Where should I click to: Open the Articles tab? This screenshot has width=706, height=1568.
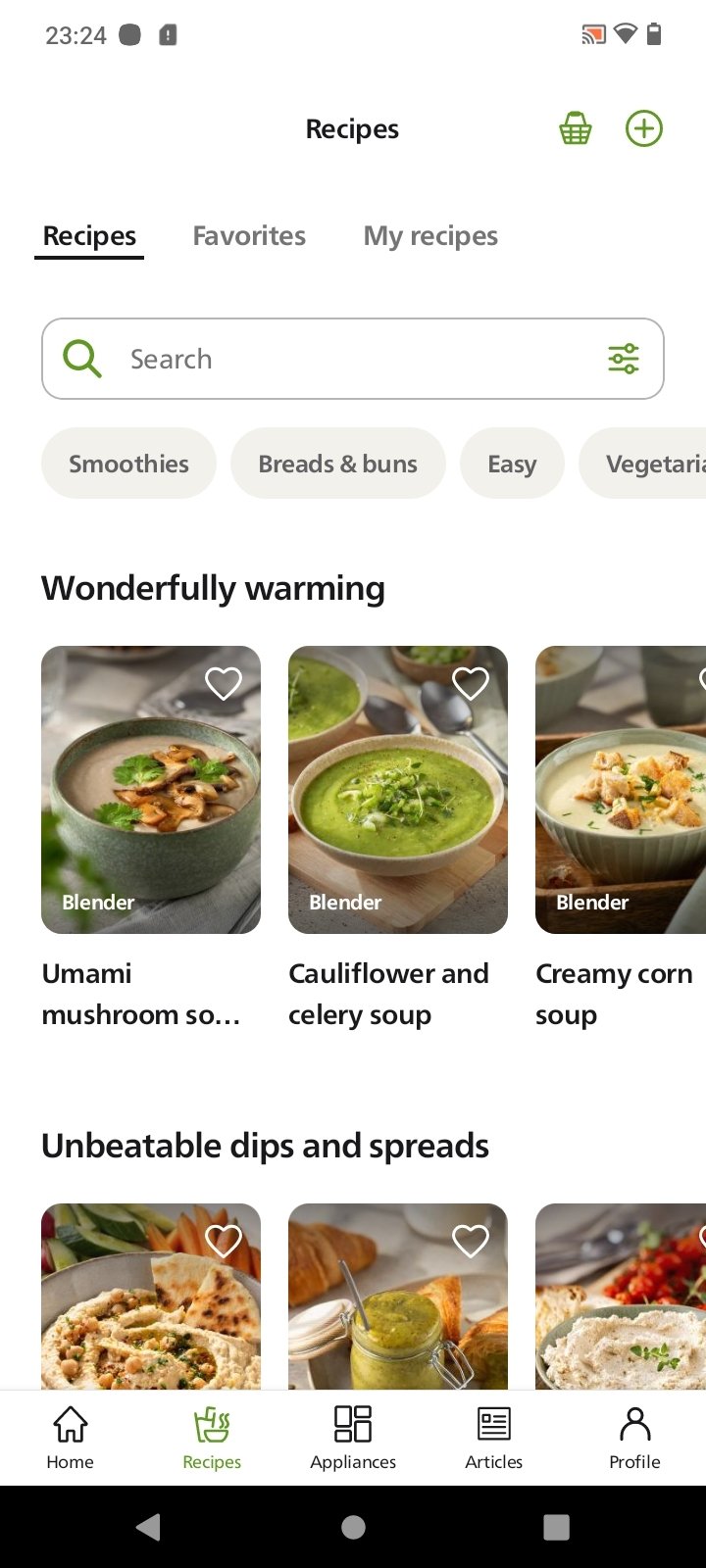(494, 1438)
